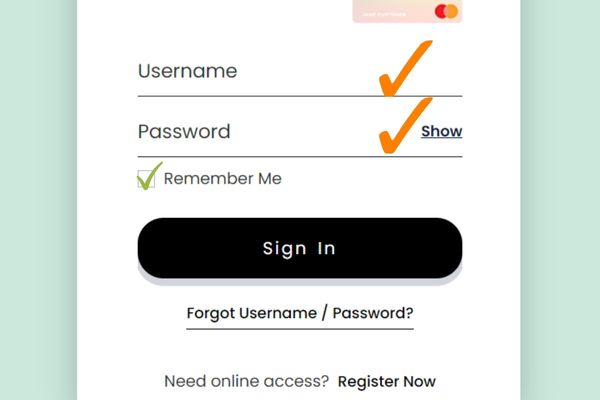
Task: Open Register Now link
Action: point(387,381)
